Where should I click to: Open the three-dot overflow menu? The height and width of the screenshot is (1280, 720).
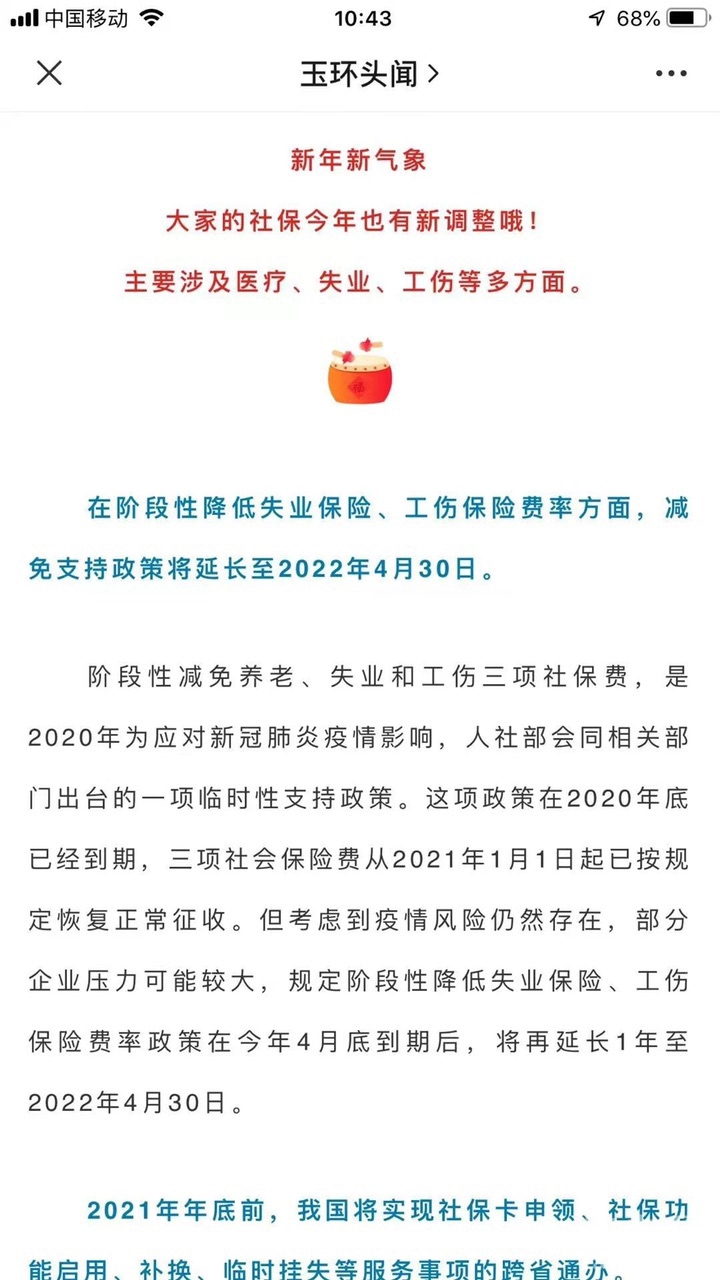point(671,73)
